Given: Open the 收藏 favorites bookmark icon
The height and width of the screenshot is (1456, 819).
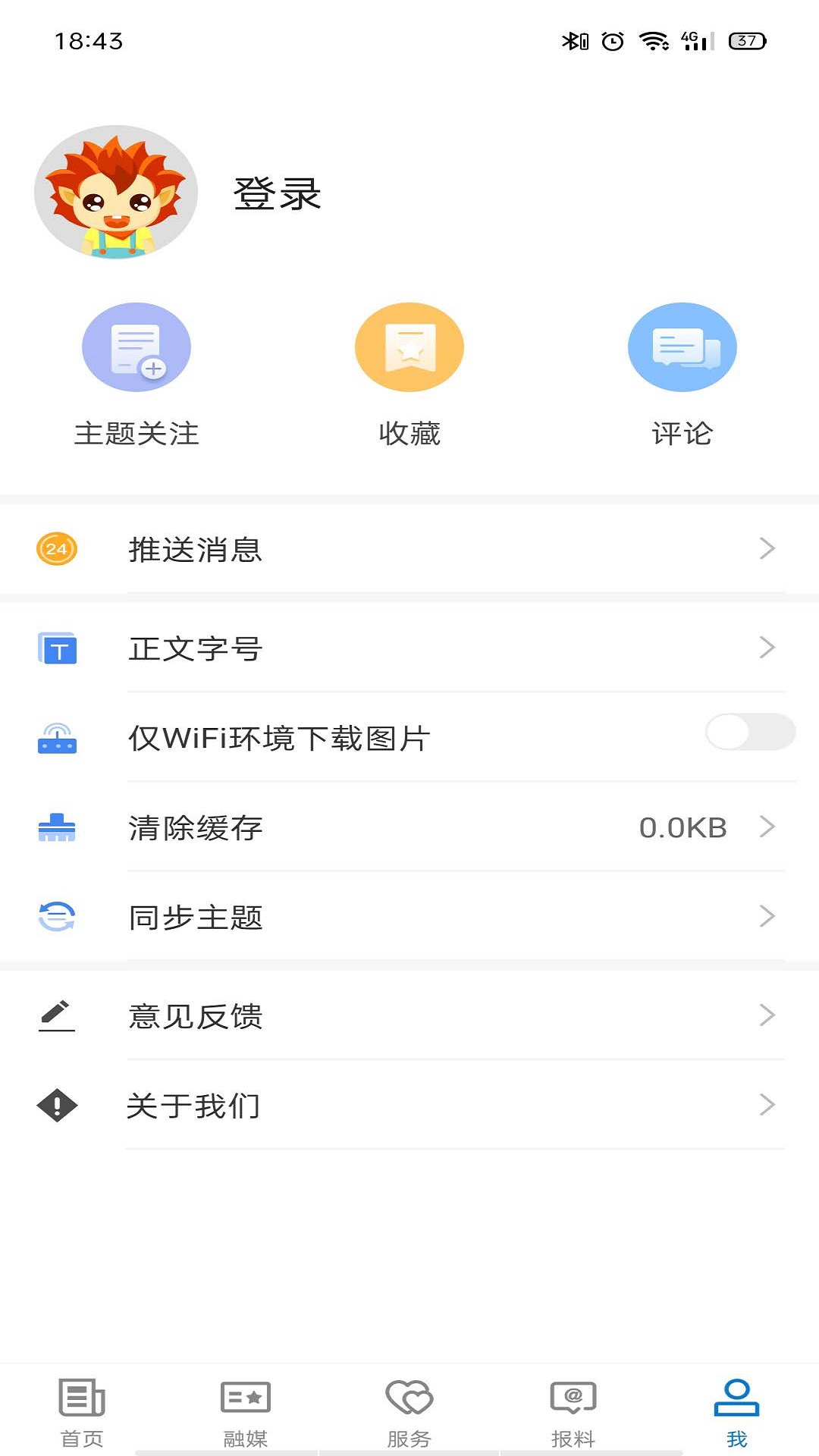Looking at the screenshot, I should pos(409,347).
